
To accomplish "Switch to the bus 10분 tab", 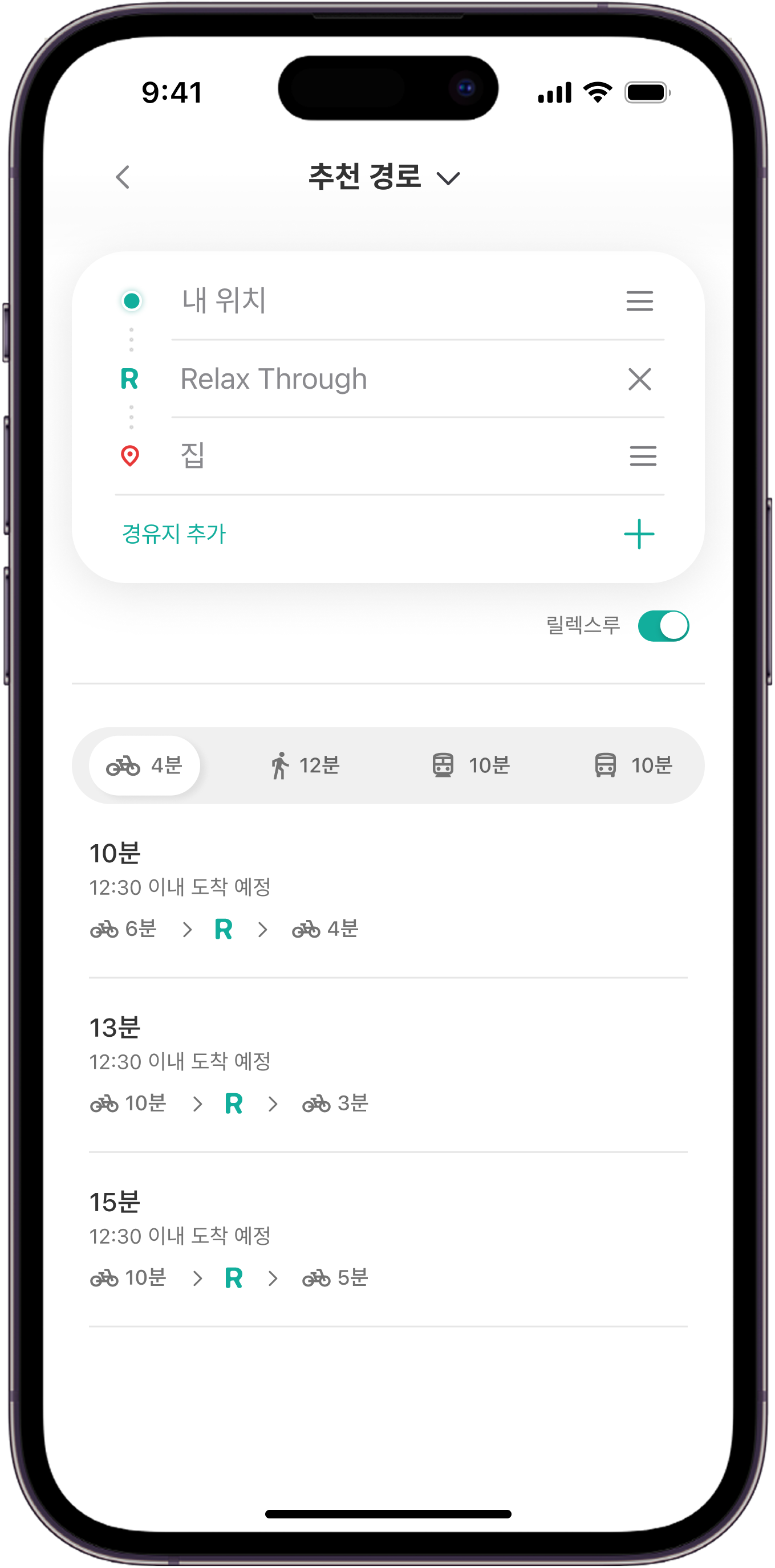I will coord(633,765).
